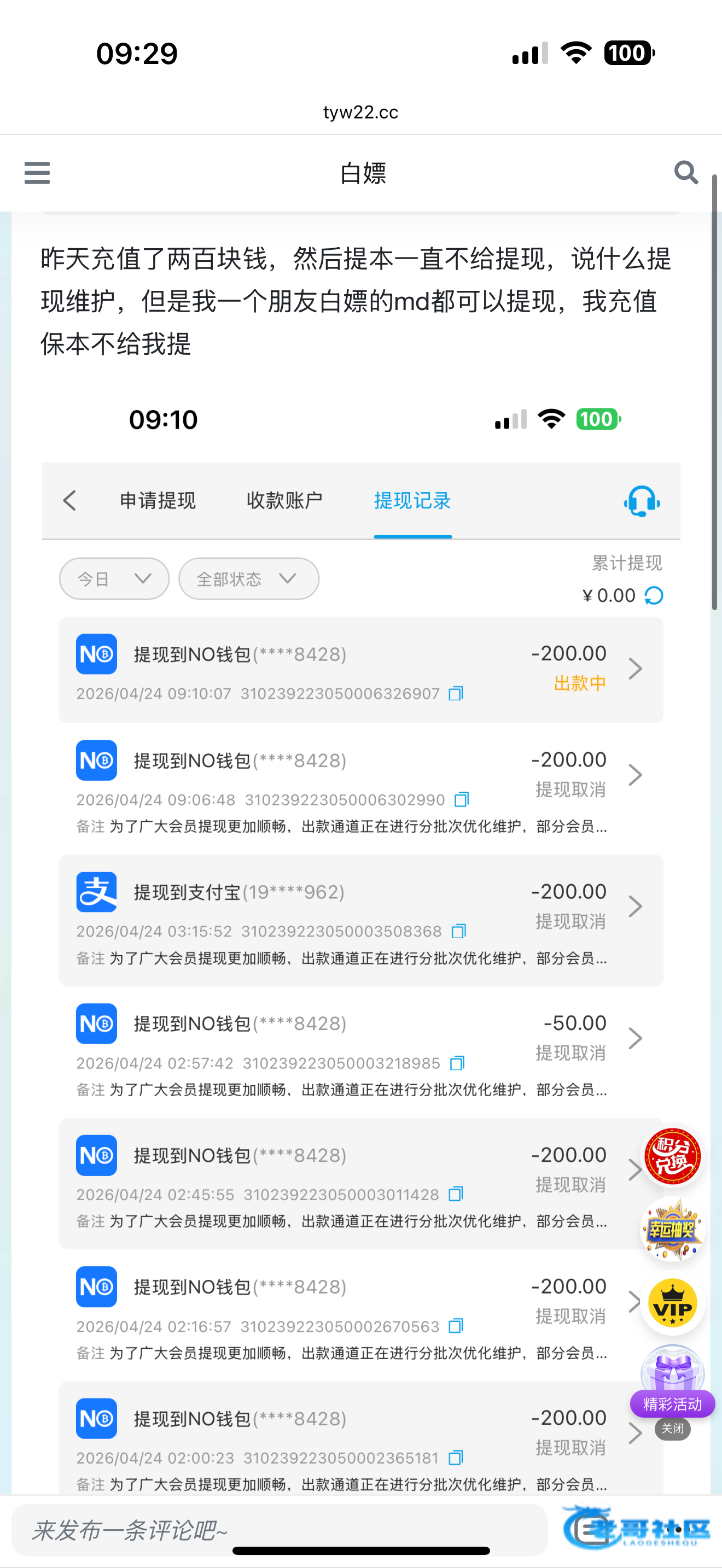Open the hamburger drawer menu
This screenshot has height=1568, width=722.
(x=37, y=173)
